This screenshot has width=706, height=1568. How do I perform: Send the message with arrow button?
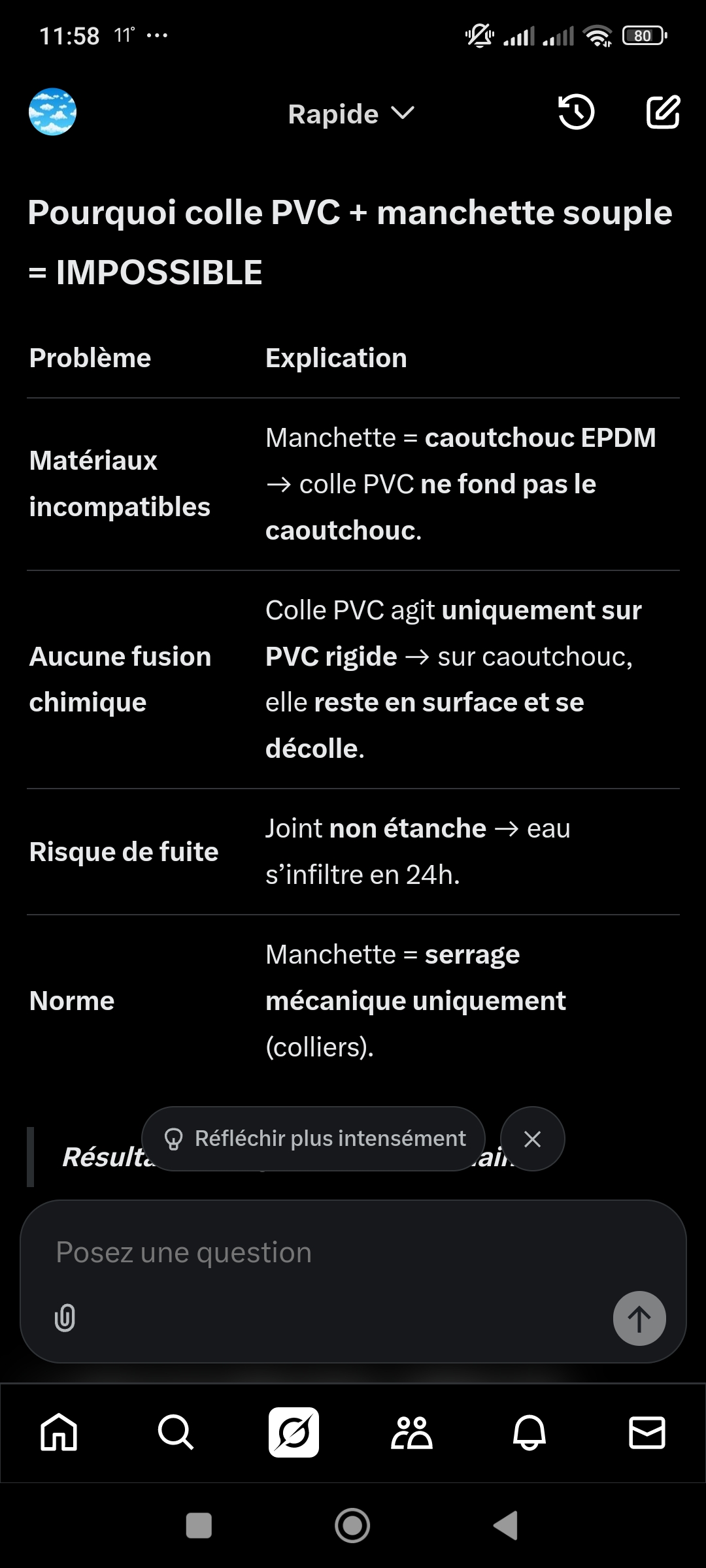[639, 1318]
